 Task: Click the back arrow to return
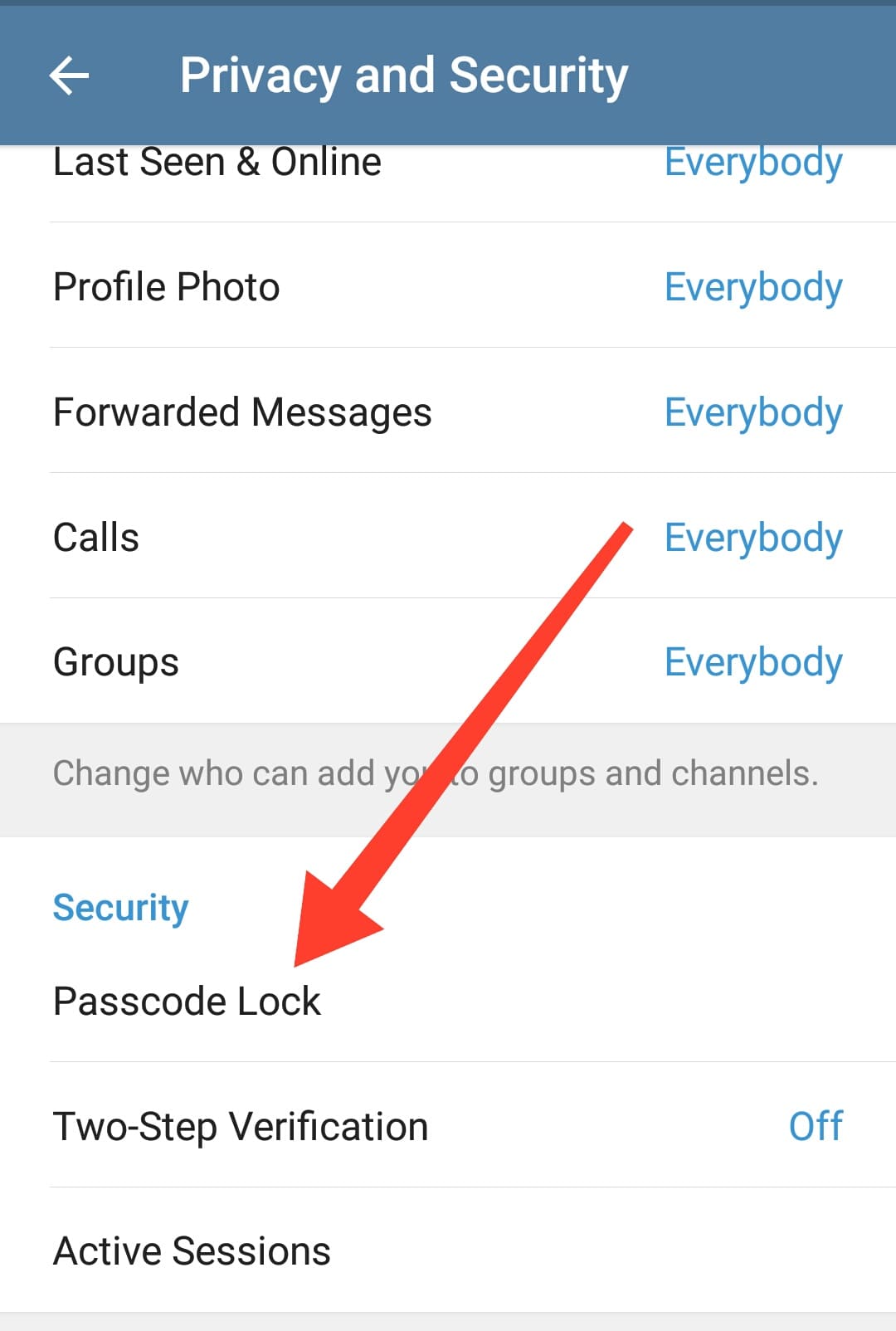pos(70,75)
